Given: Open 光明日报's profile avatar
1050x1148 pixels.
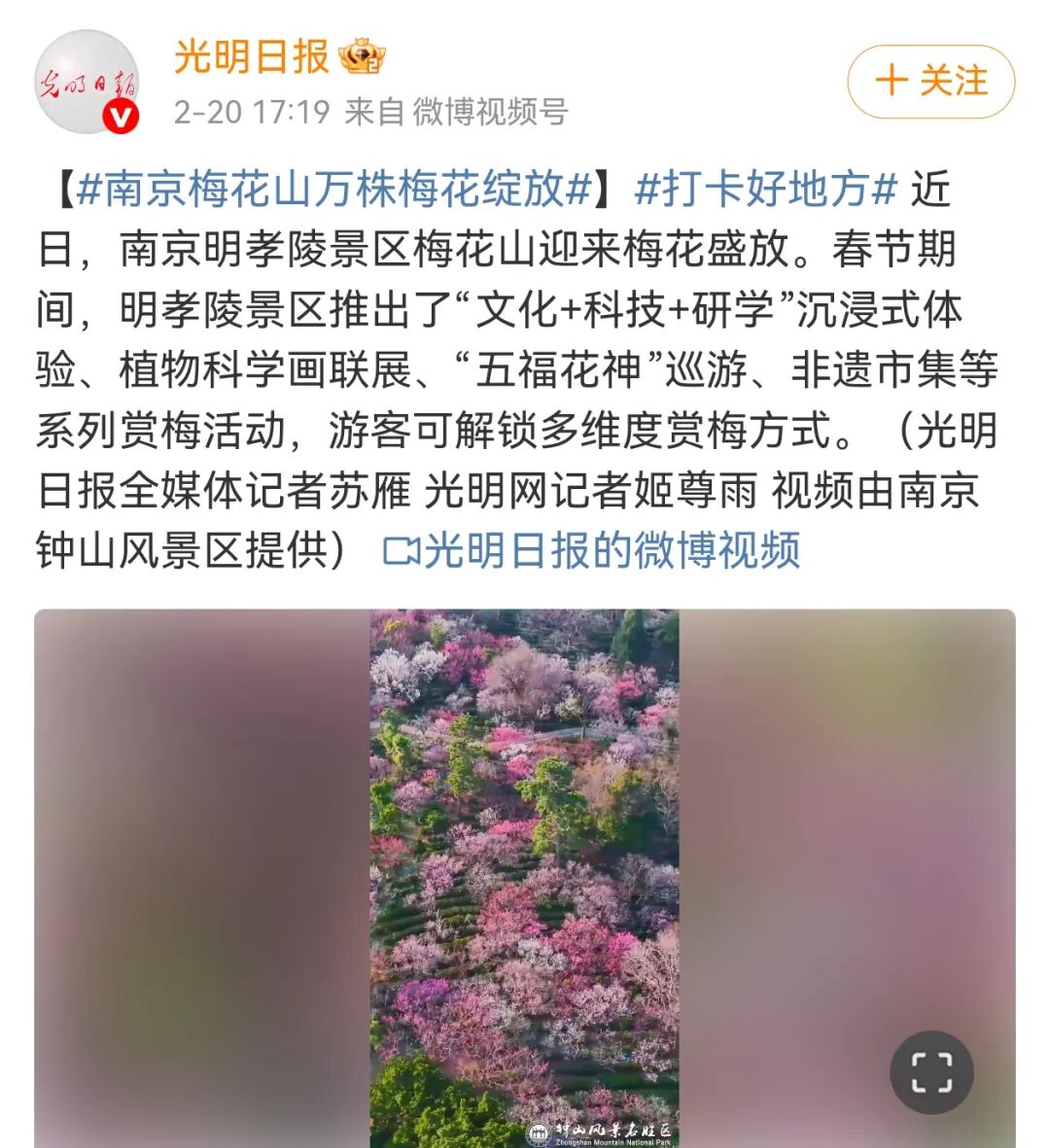Looking at the screenshot, I should (x=87, y=82).
